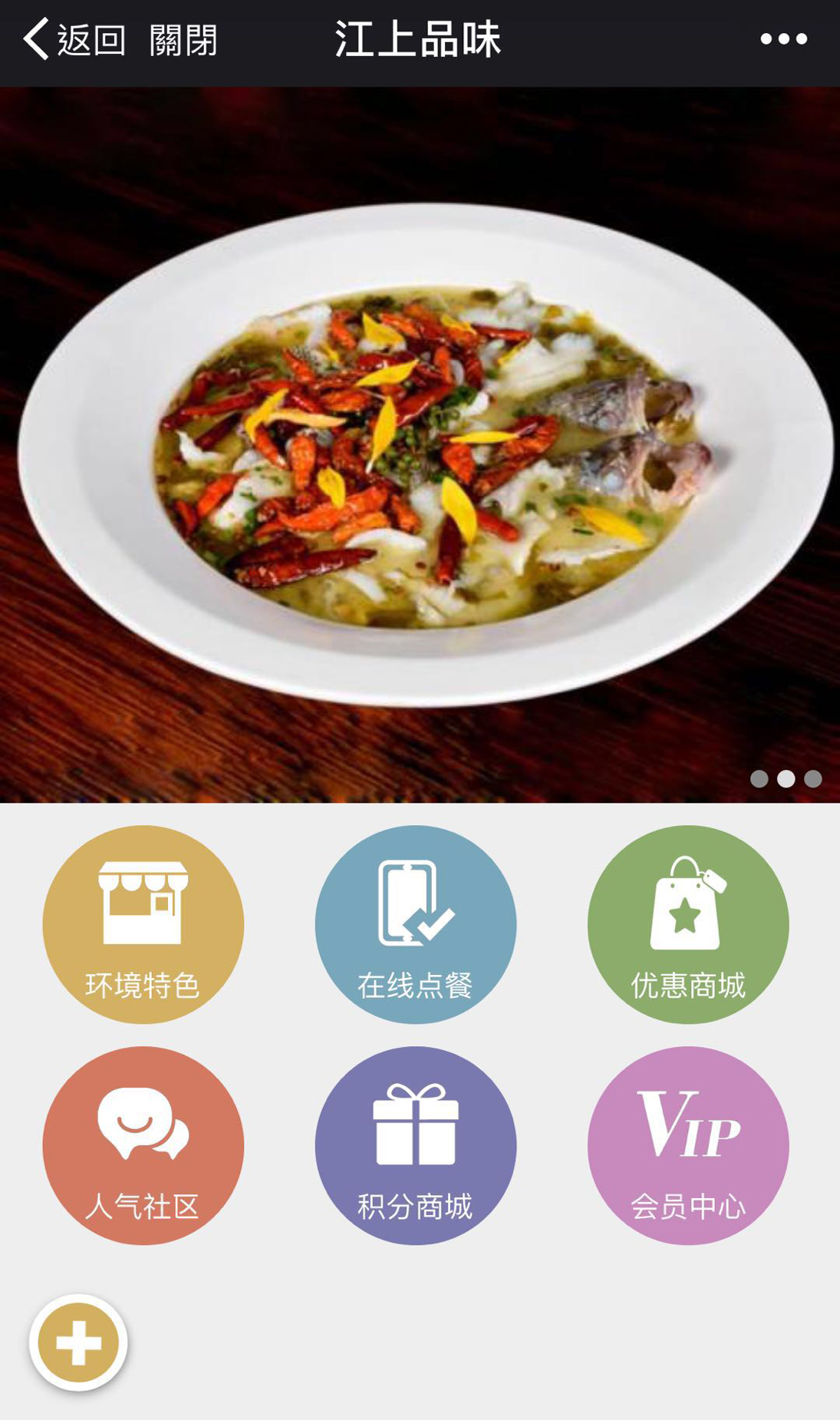Go to 会员中心 VIP member center
Image resolution: width=840 pixels, height=1420 pixels.
pos(688,1145)
